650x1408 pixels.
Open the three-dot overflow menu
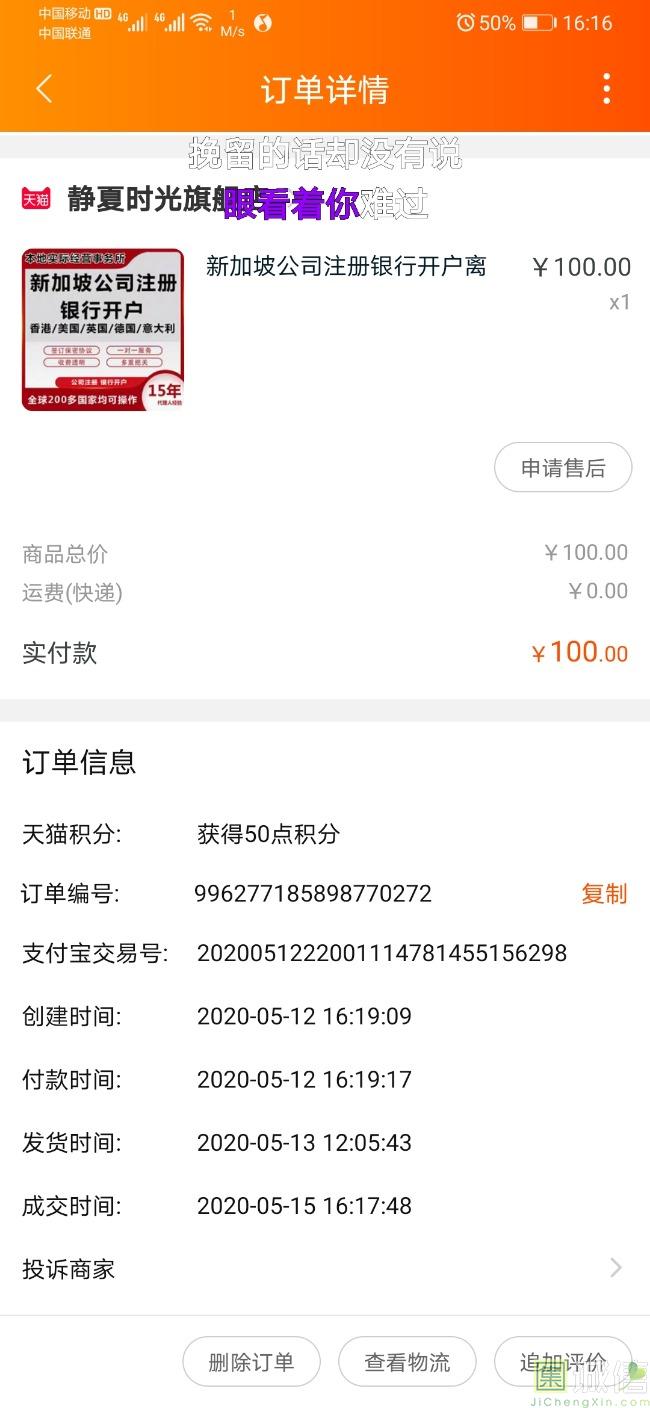pos(606,90)
